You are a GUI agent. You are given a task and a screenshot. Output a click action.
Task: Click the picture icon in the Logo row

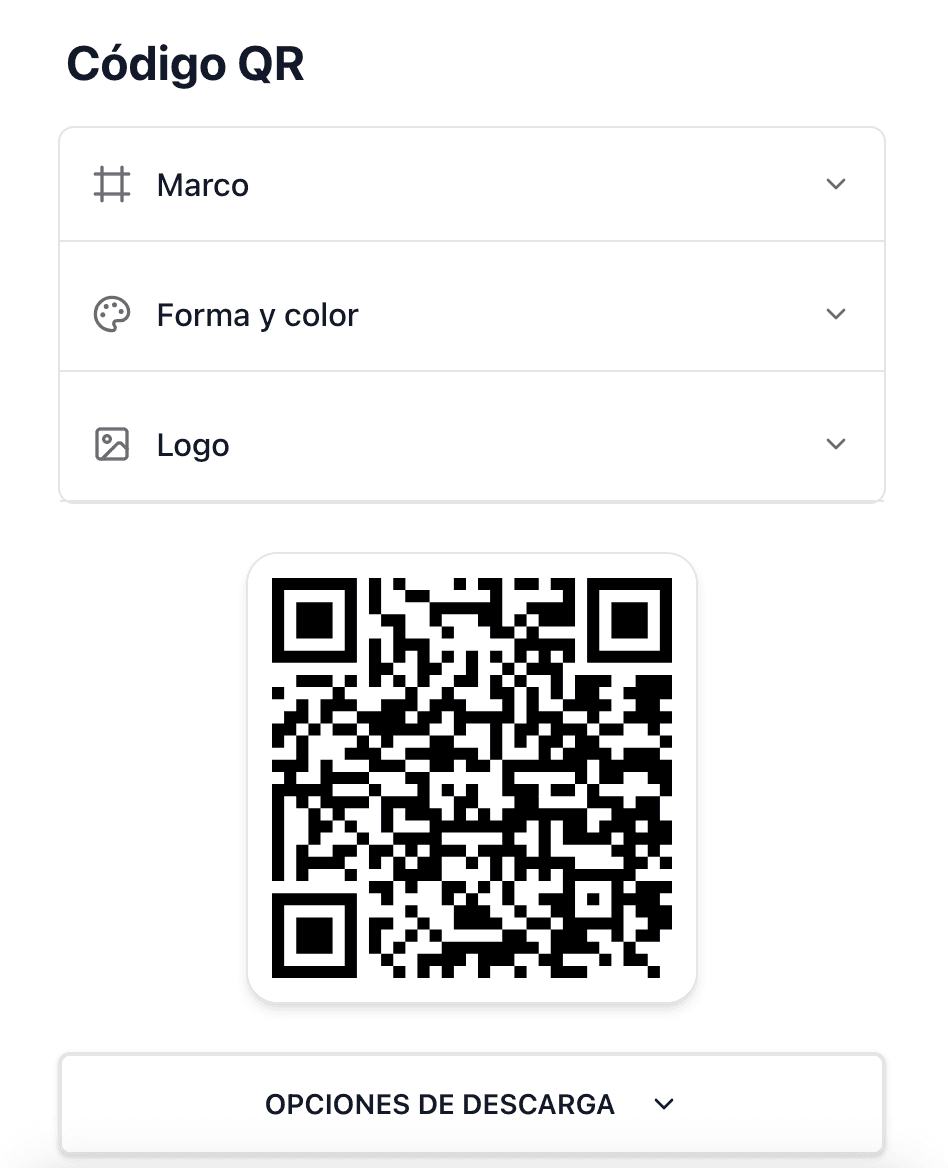point(111,444)
